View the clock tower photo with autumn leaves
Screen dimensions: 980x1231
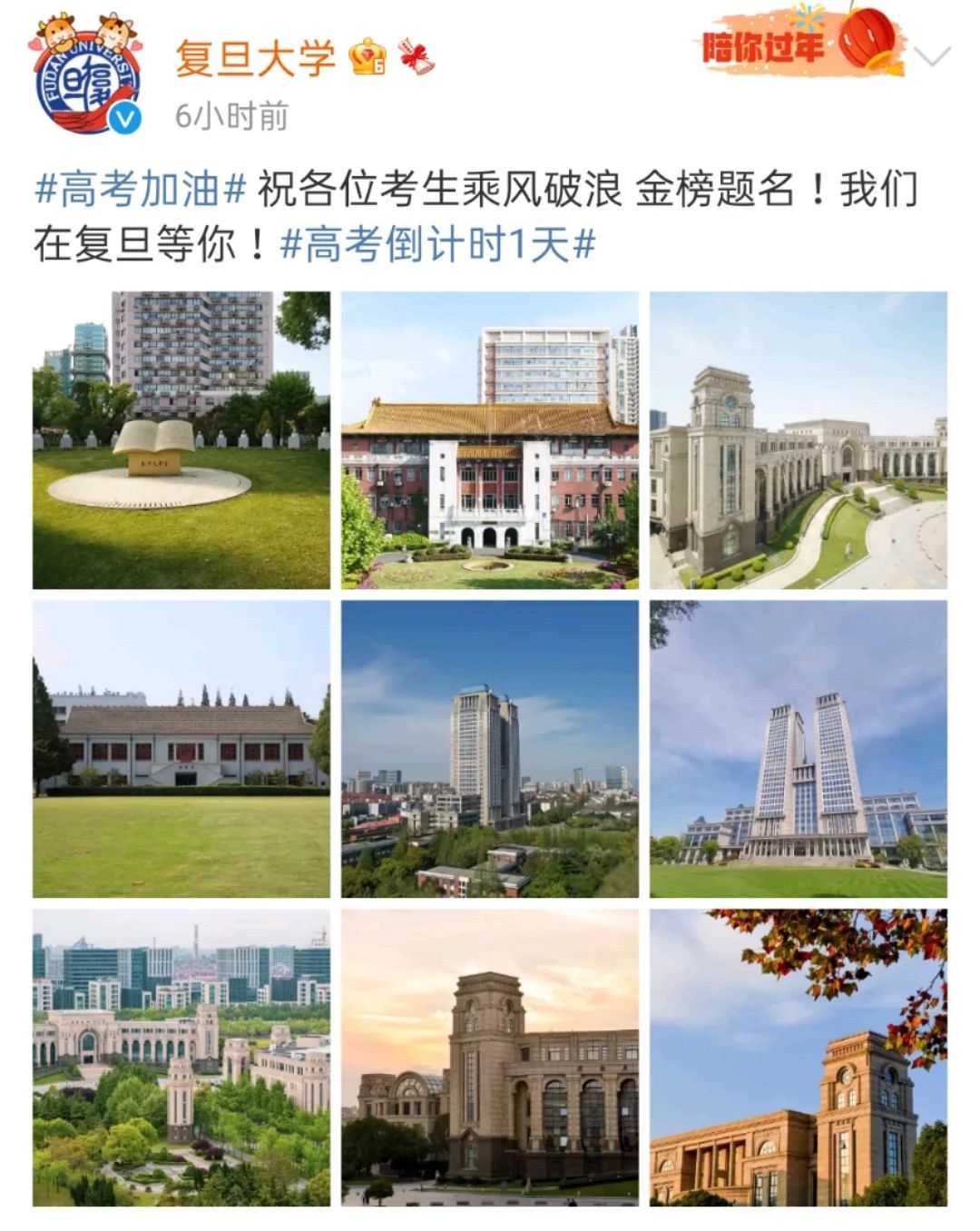click(799, 1058)
